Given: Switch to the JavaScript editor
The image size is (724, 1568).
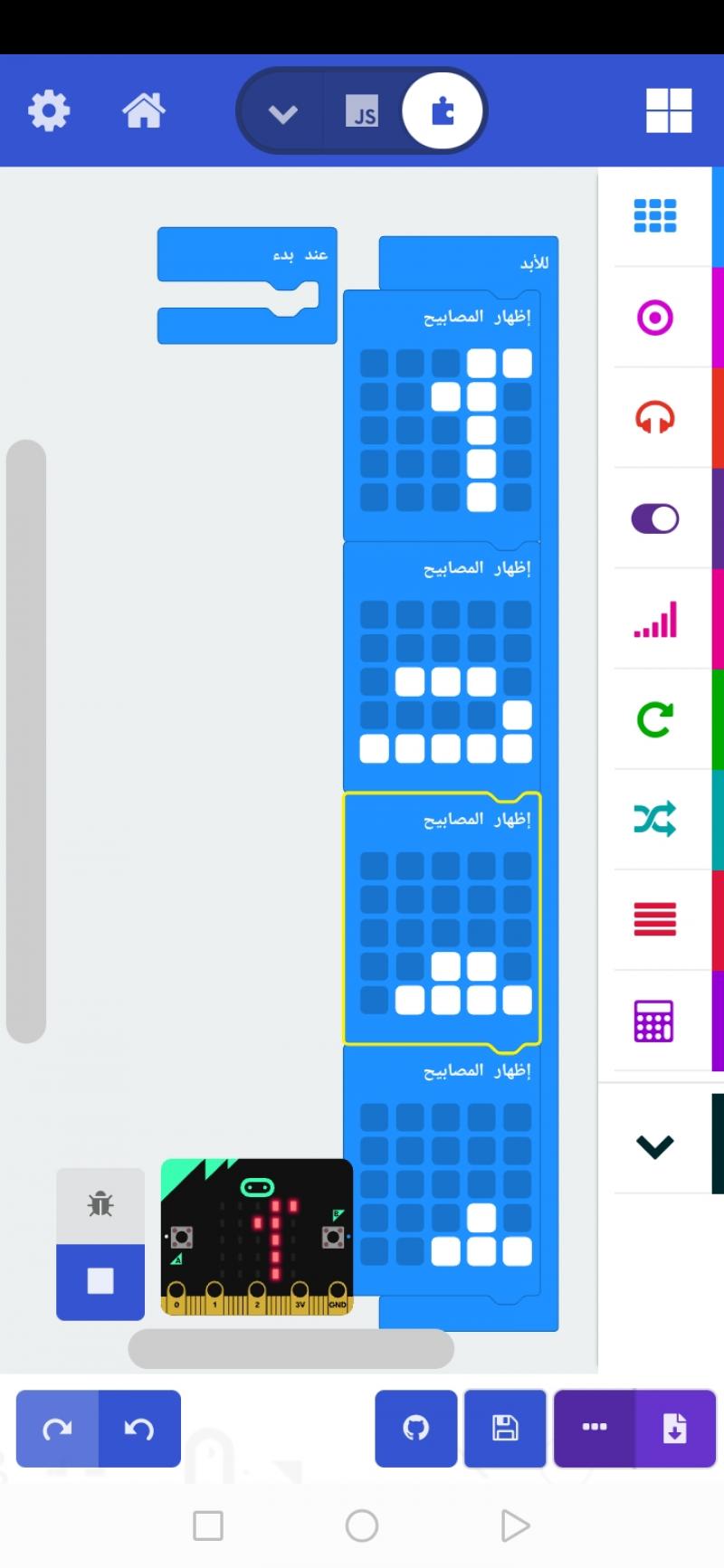Looking at the screenshot, I should coord(362,112).
